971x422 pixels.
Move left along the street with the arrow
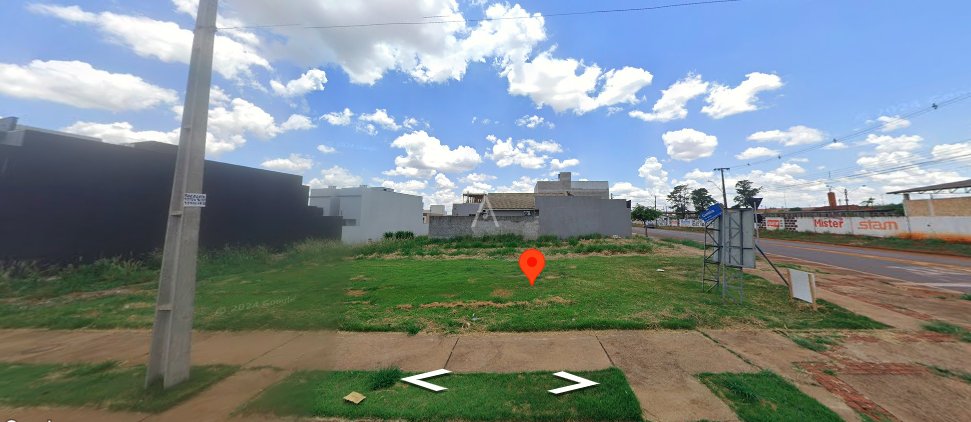[425, 380]
